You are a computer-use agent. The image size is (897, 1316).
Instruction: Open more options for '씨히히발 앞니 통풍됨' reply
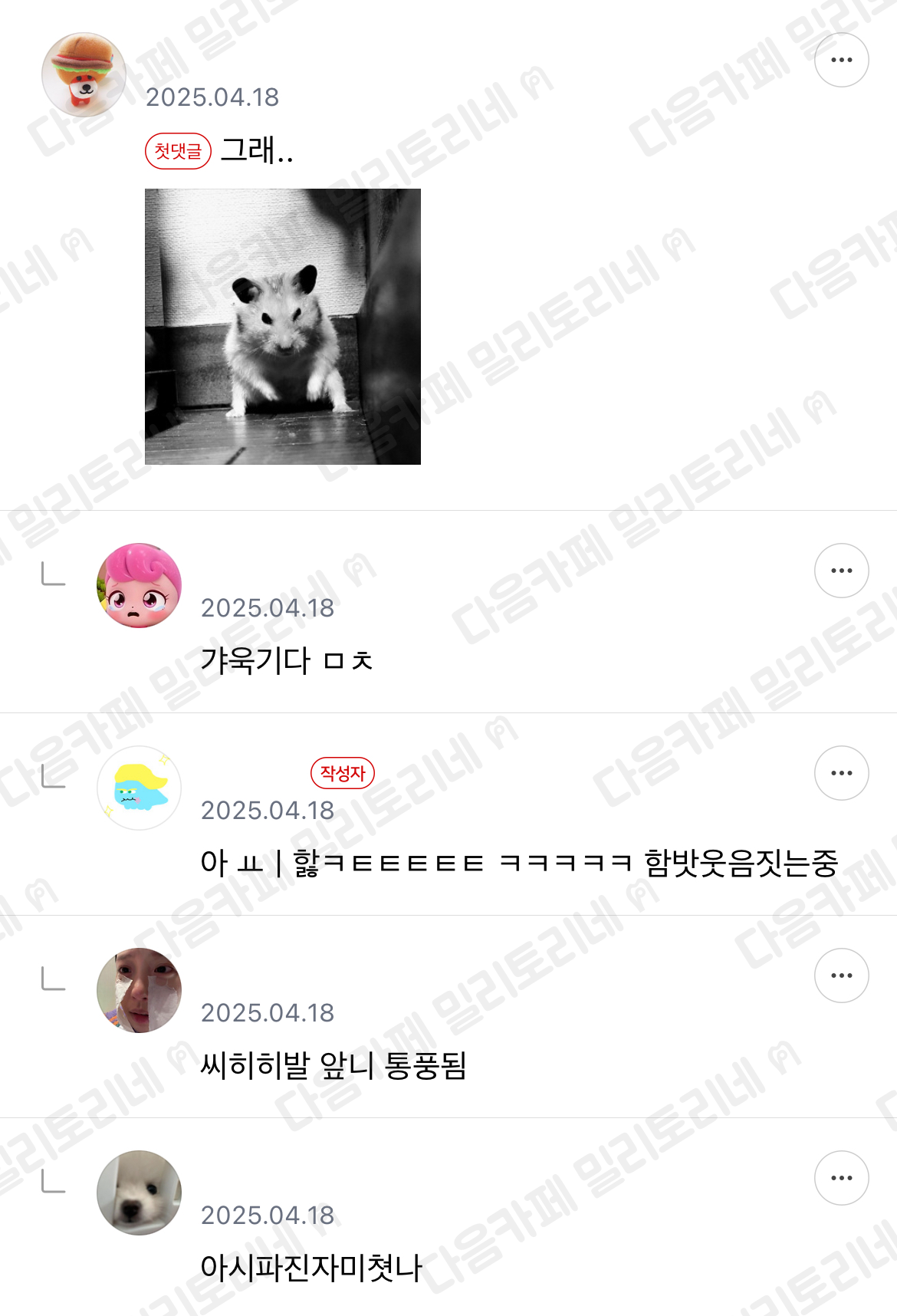coord(841,975)
